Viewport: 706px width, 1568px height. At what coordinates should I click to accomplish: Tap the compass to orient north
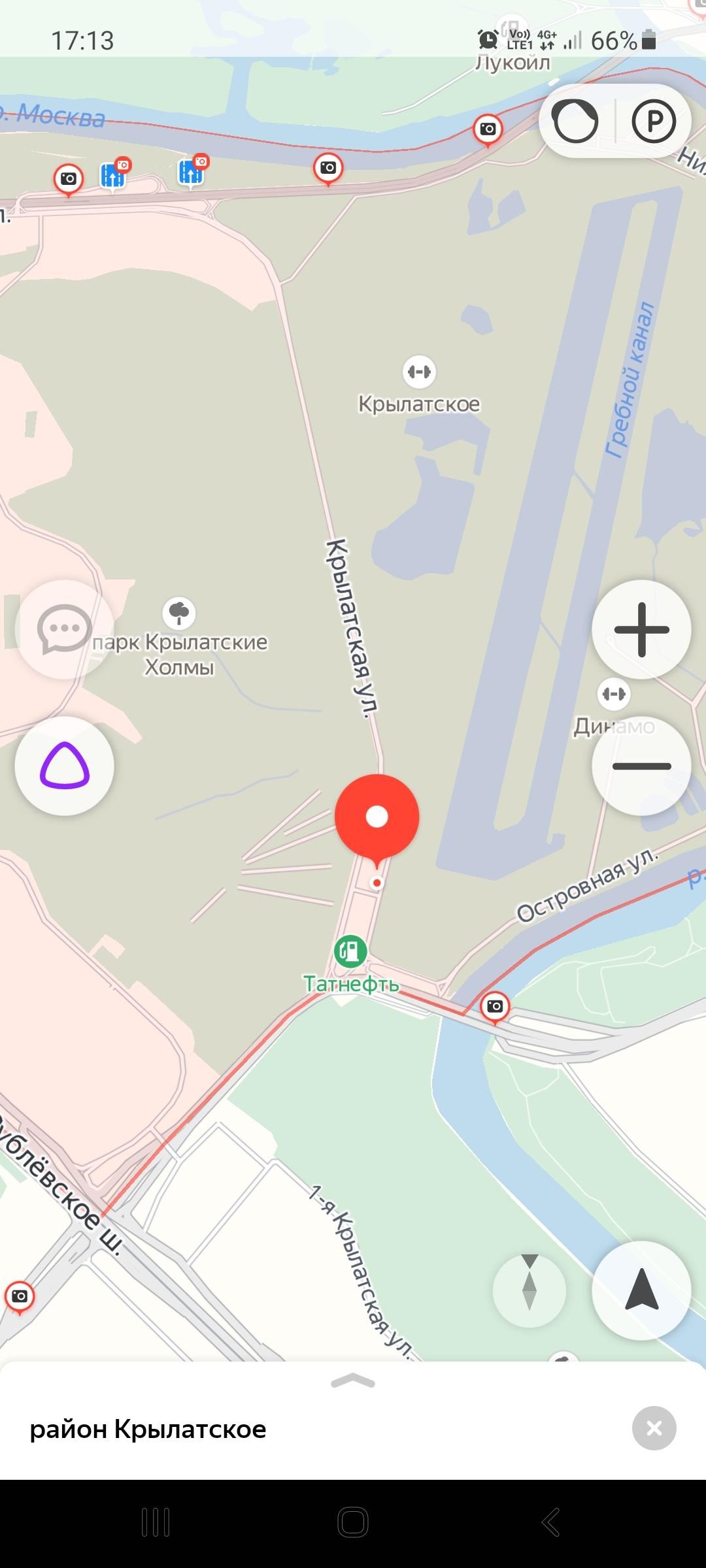(529, 1291)
